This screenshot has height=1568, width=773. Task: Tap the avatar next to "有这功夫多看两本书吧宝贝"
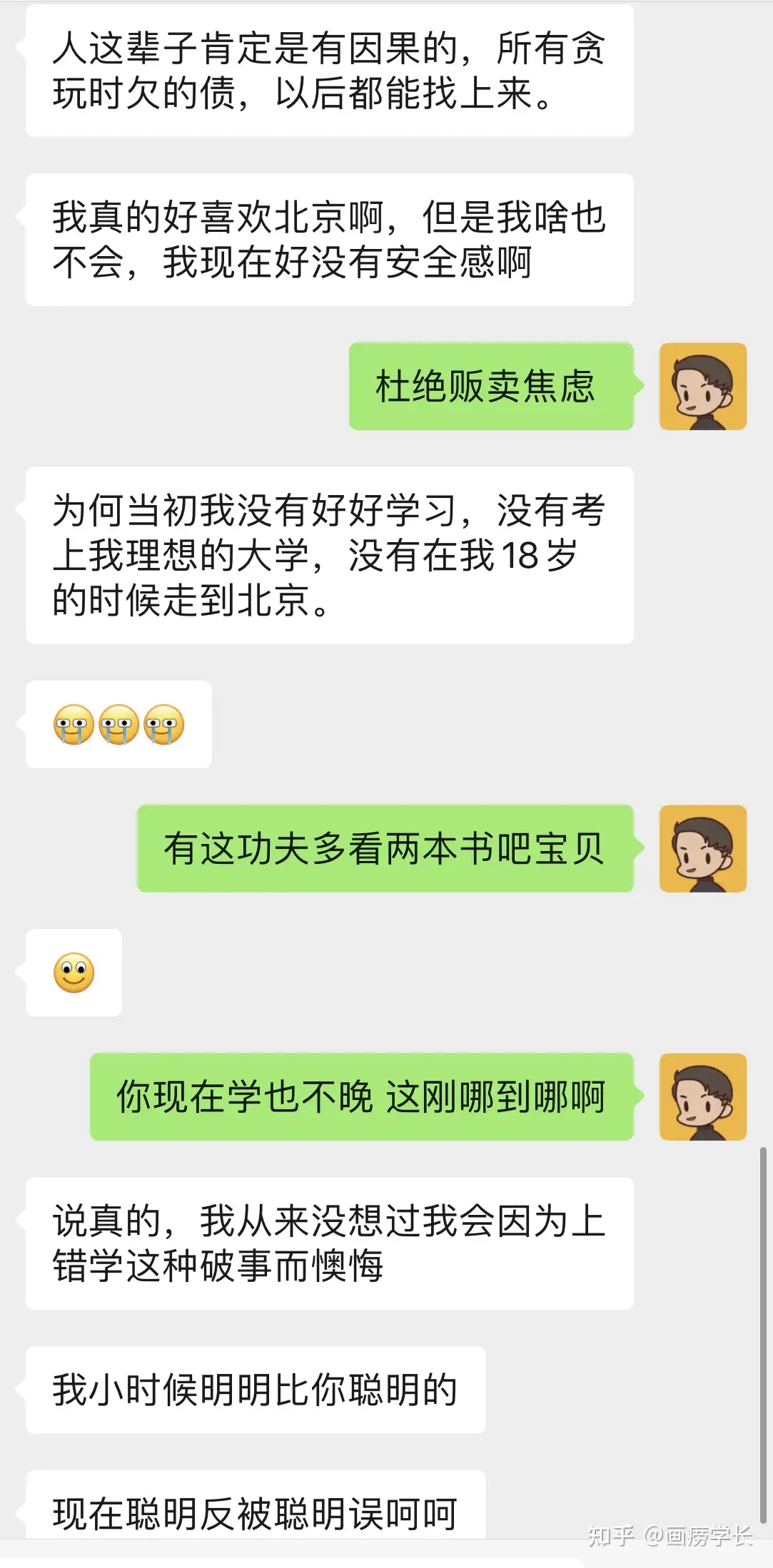tap(702, 849)
